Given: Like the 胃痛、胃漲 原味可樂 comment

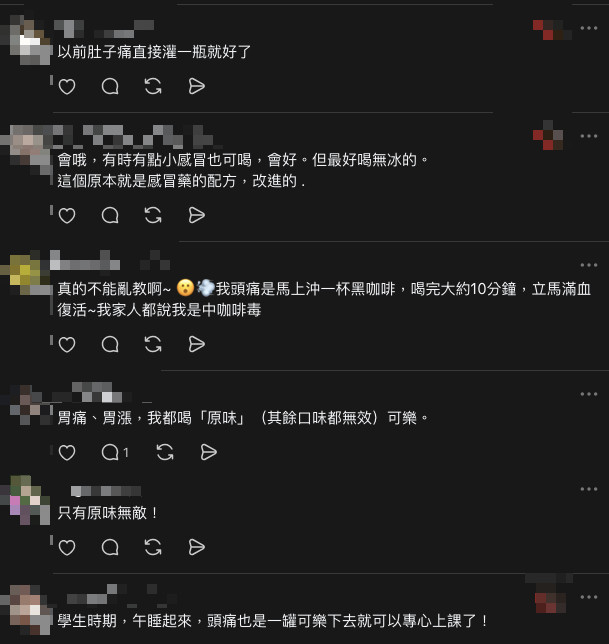Looking at the screenshot, I should coord(67,452).
